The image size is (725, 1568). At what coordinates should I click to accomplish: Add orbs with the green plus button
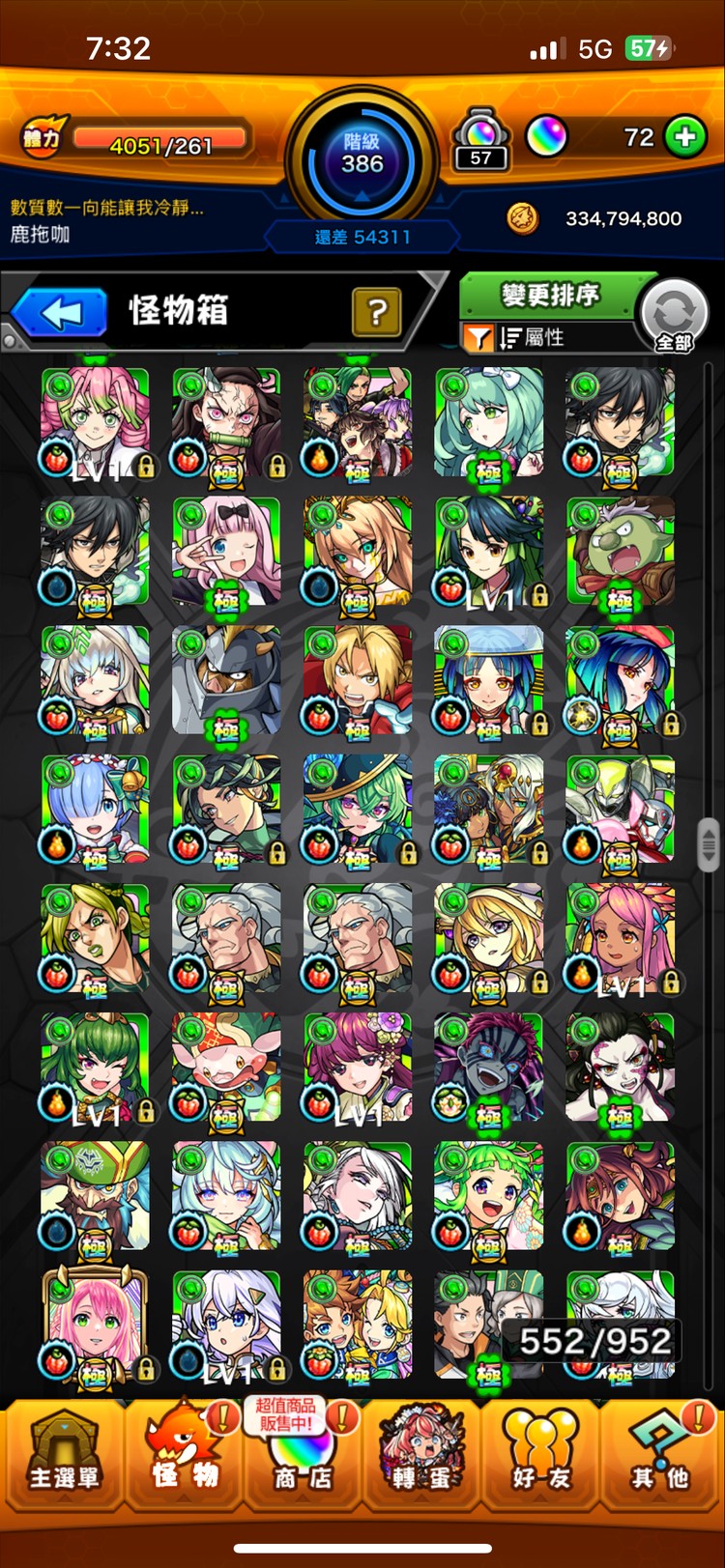[684, 137]
